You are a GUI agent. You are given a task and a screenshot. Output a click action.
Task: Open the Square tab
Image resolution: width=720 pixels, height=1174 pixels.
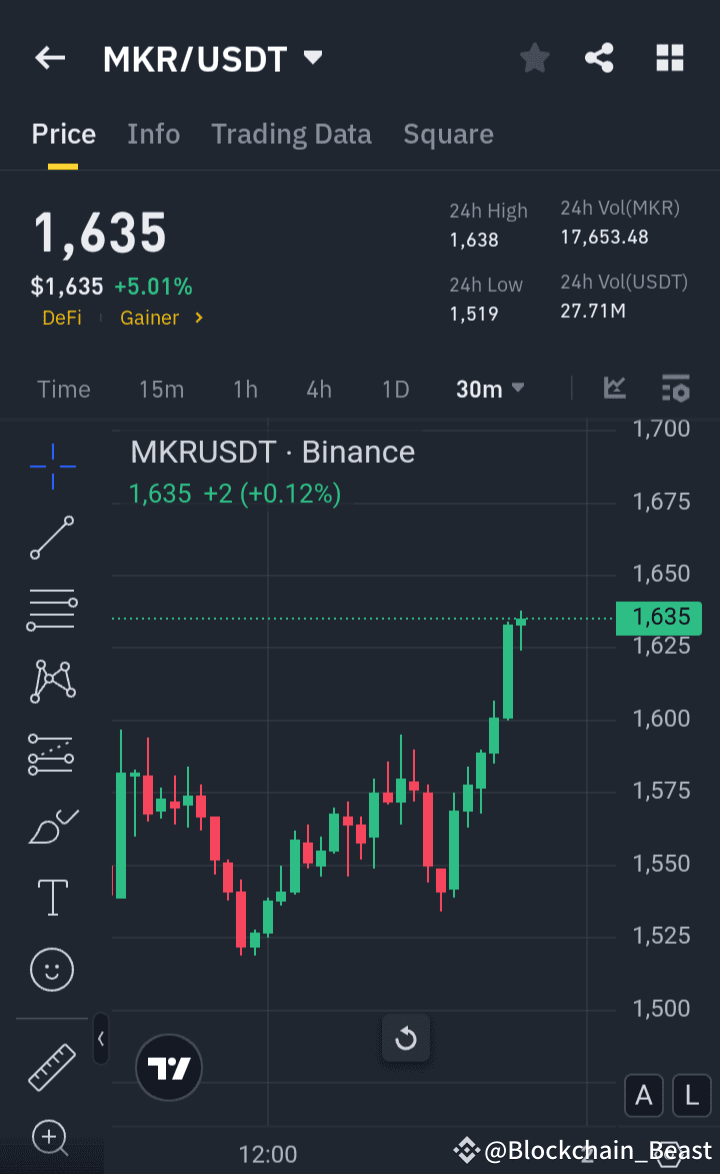point(448,133)
